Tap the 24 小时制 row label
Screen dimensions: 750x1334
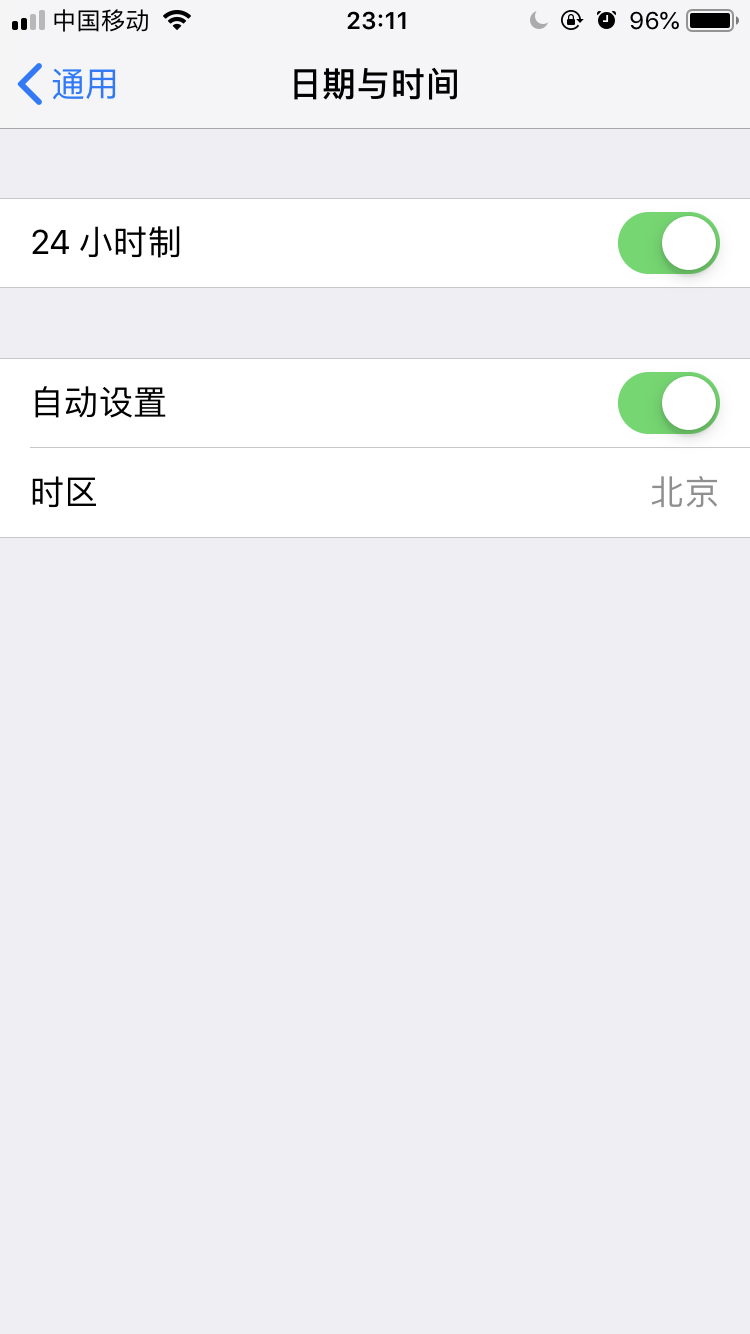tap(106, 242)
